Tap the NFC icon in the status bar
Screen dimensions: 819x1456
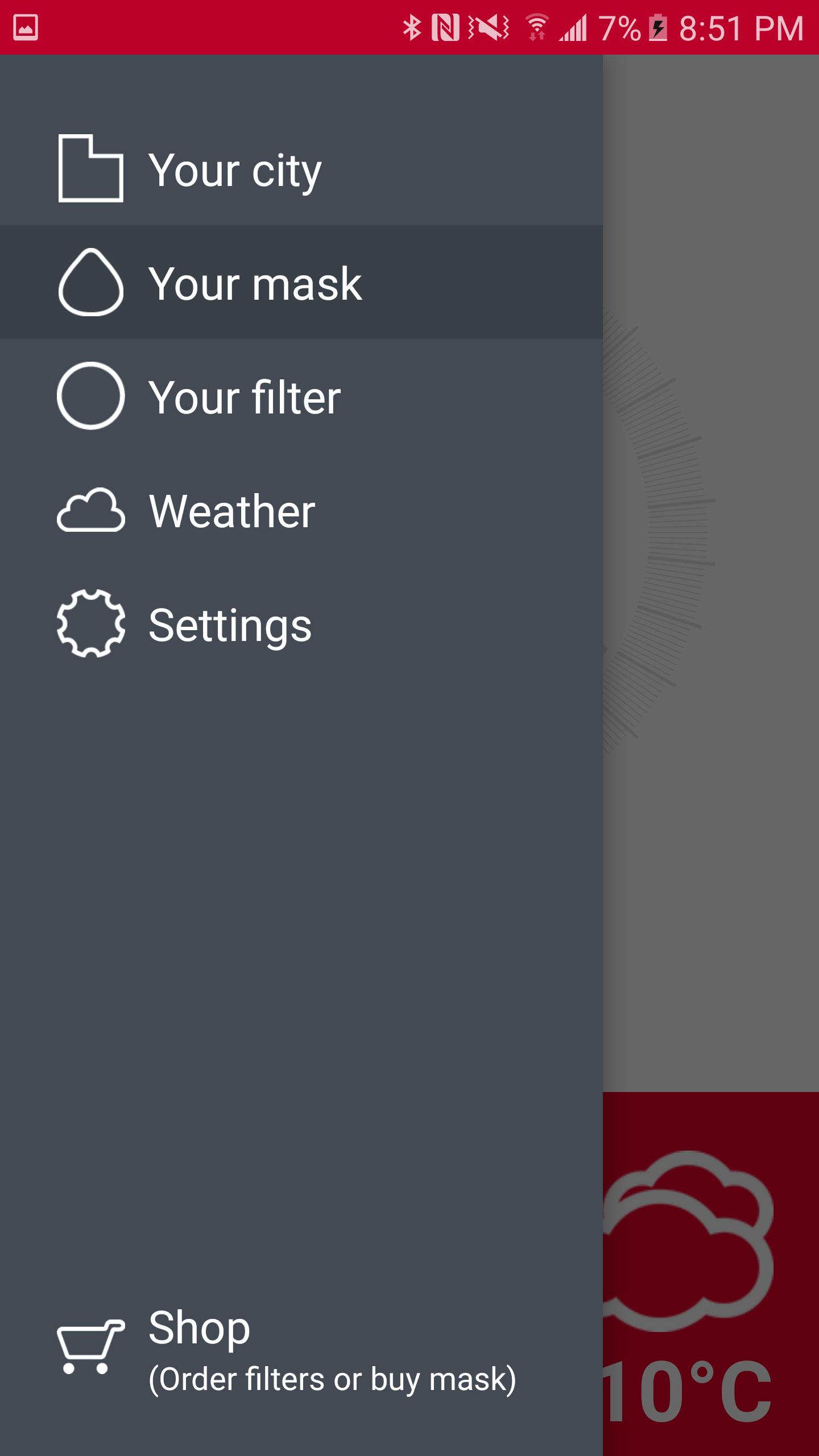[444, 26]
